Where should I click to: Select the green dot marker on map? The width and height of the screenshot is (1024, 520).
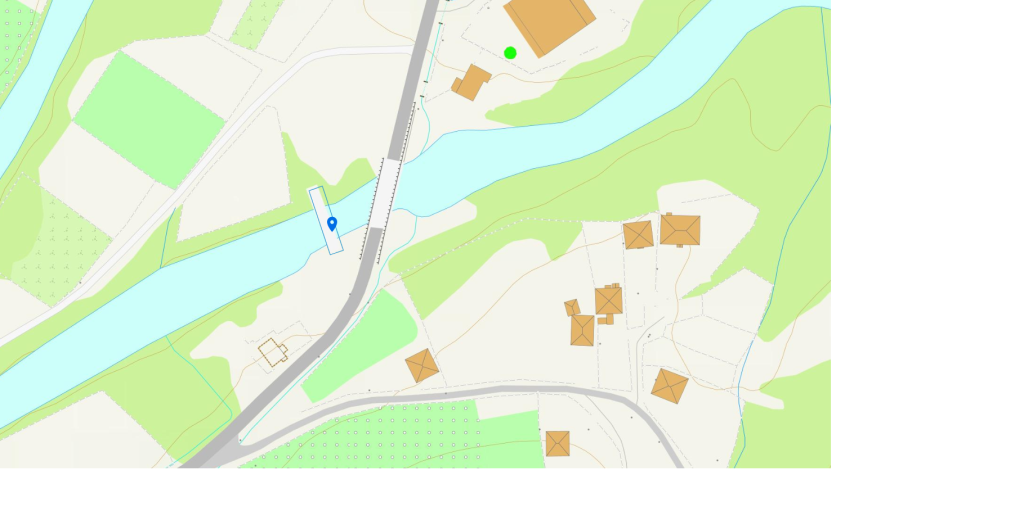[510, 53]
